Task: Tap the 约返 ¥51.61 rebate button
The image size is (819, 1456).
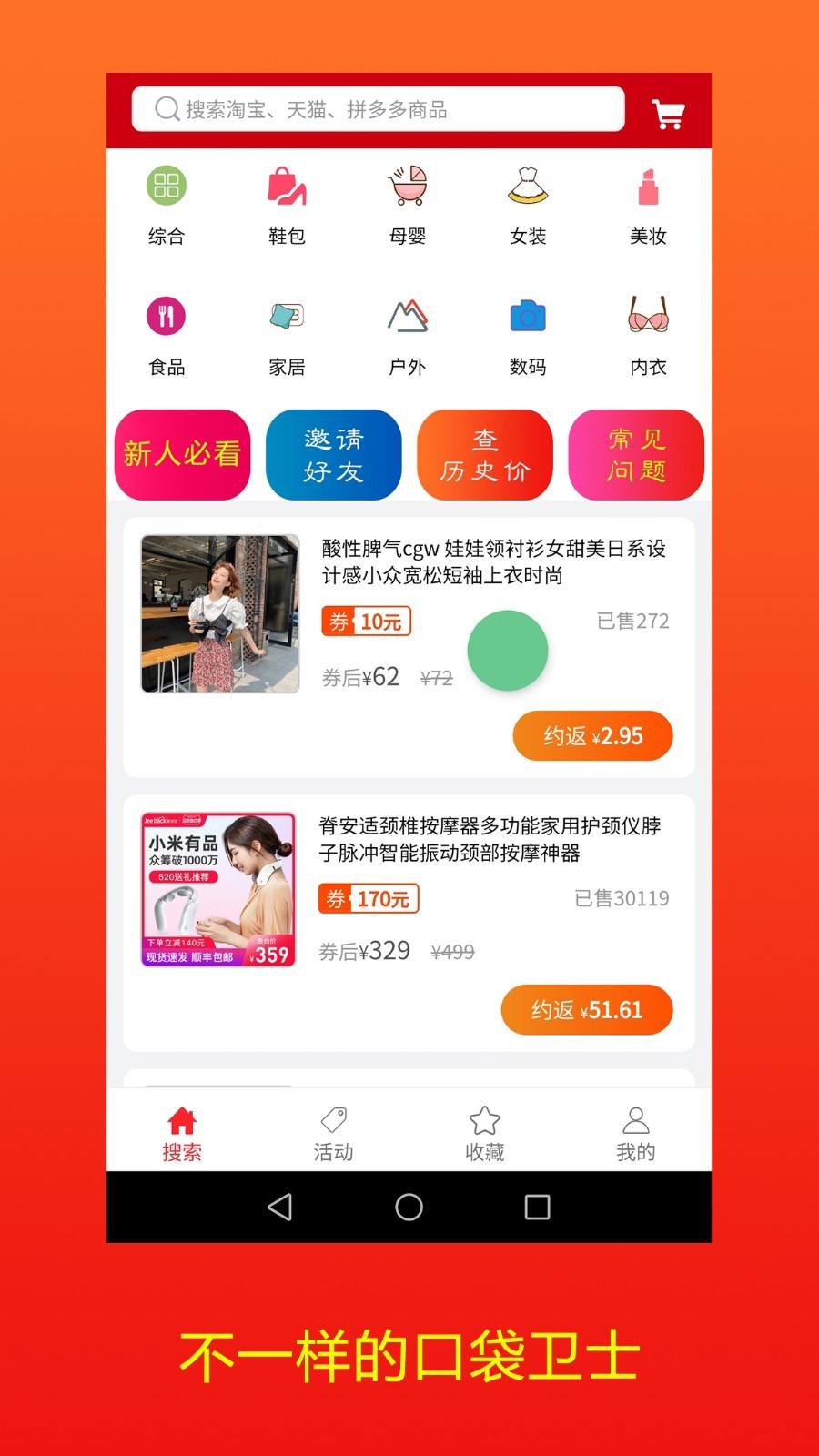Action: coord(585,1009)
